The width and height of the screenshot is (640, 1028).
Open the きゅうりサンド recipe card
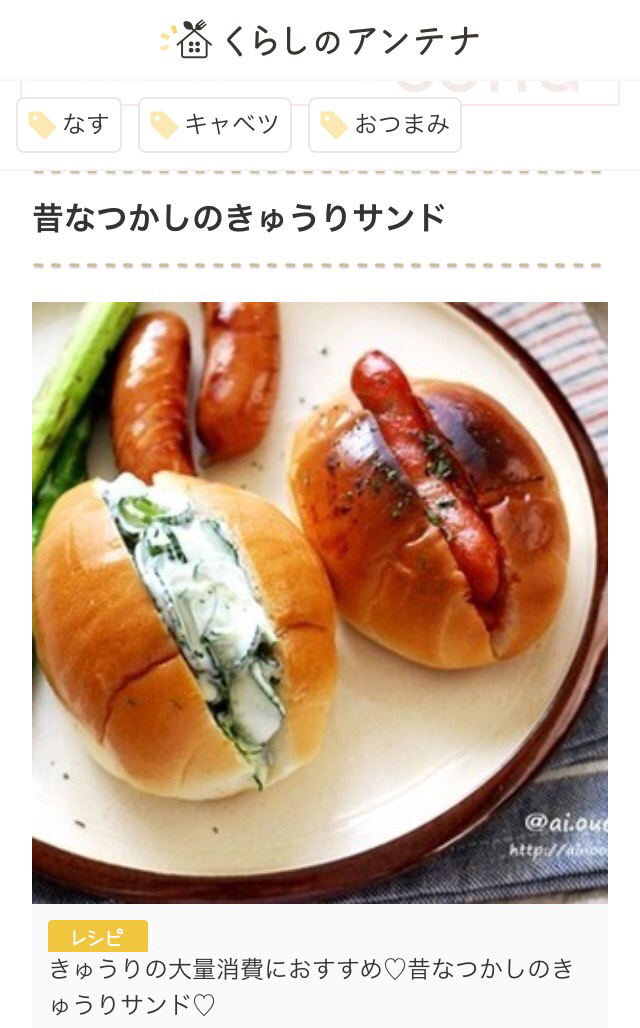(x=320, y=664)
